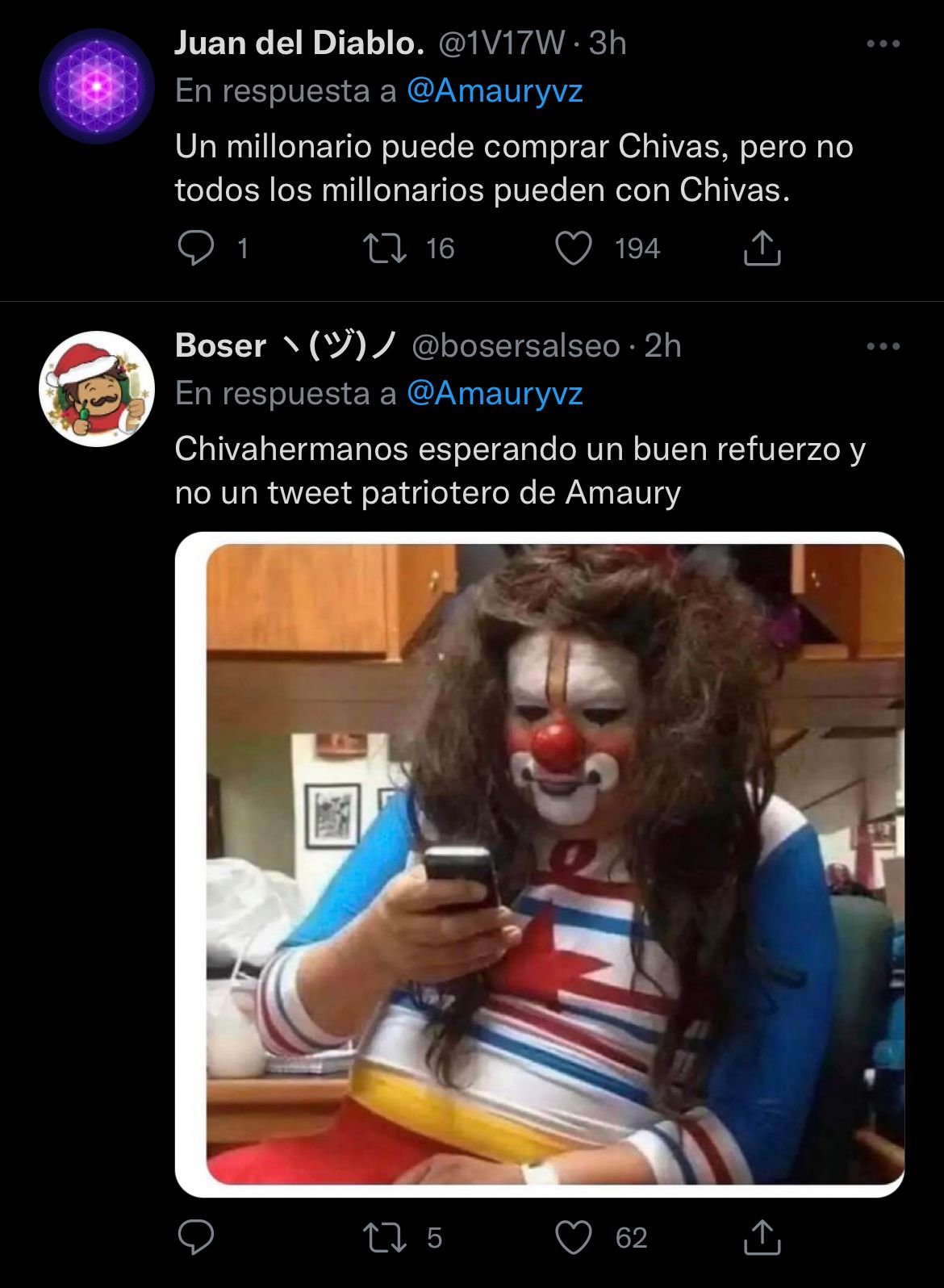Open Boser's profile avatar
Viewport: 944px width, 1288px height.
pyautogui.click(x=96, y=388)
